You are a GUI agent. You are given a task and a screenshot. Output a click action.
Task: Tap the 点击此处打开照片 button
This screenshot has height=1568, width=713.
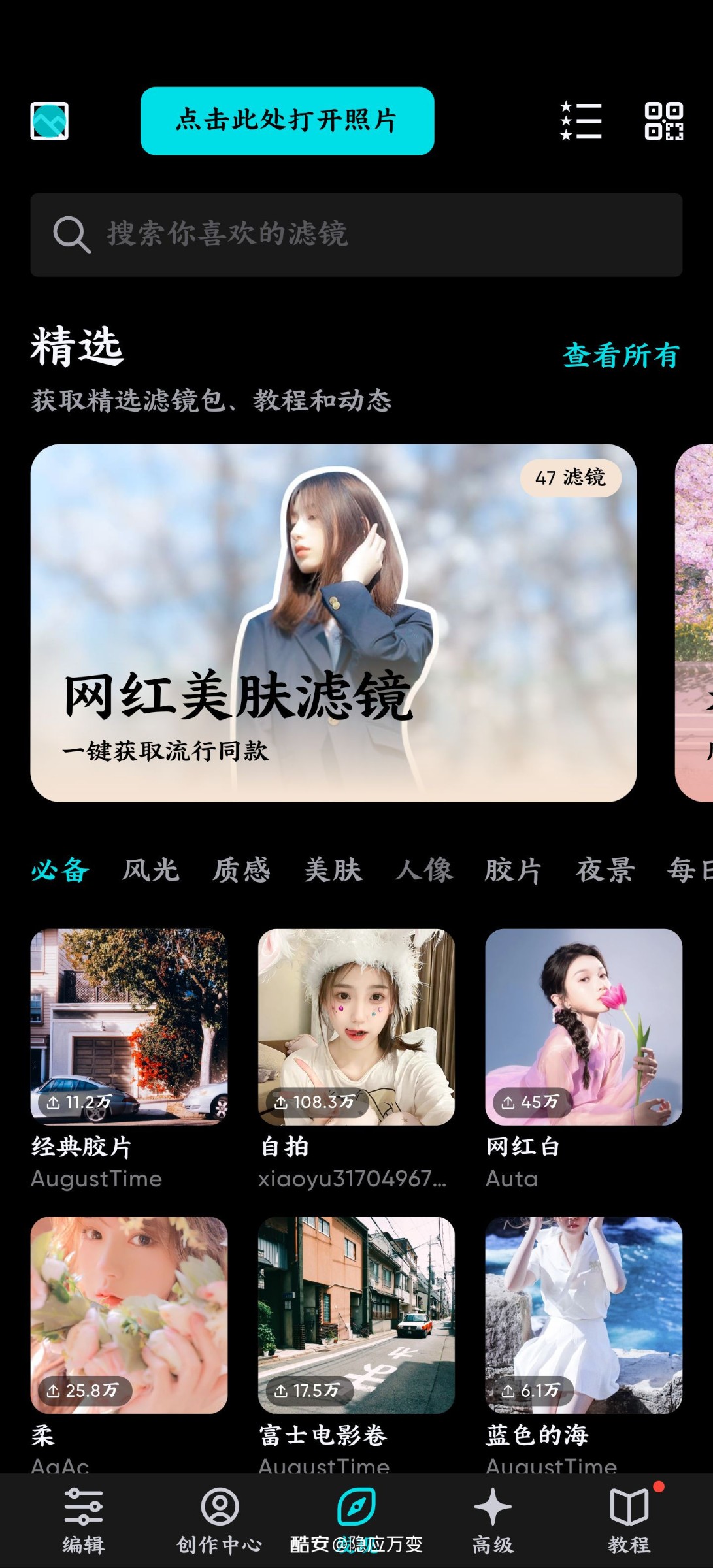click(287, 121)
